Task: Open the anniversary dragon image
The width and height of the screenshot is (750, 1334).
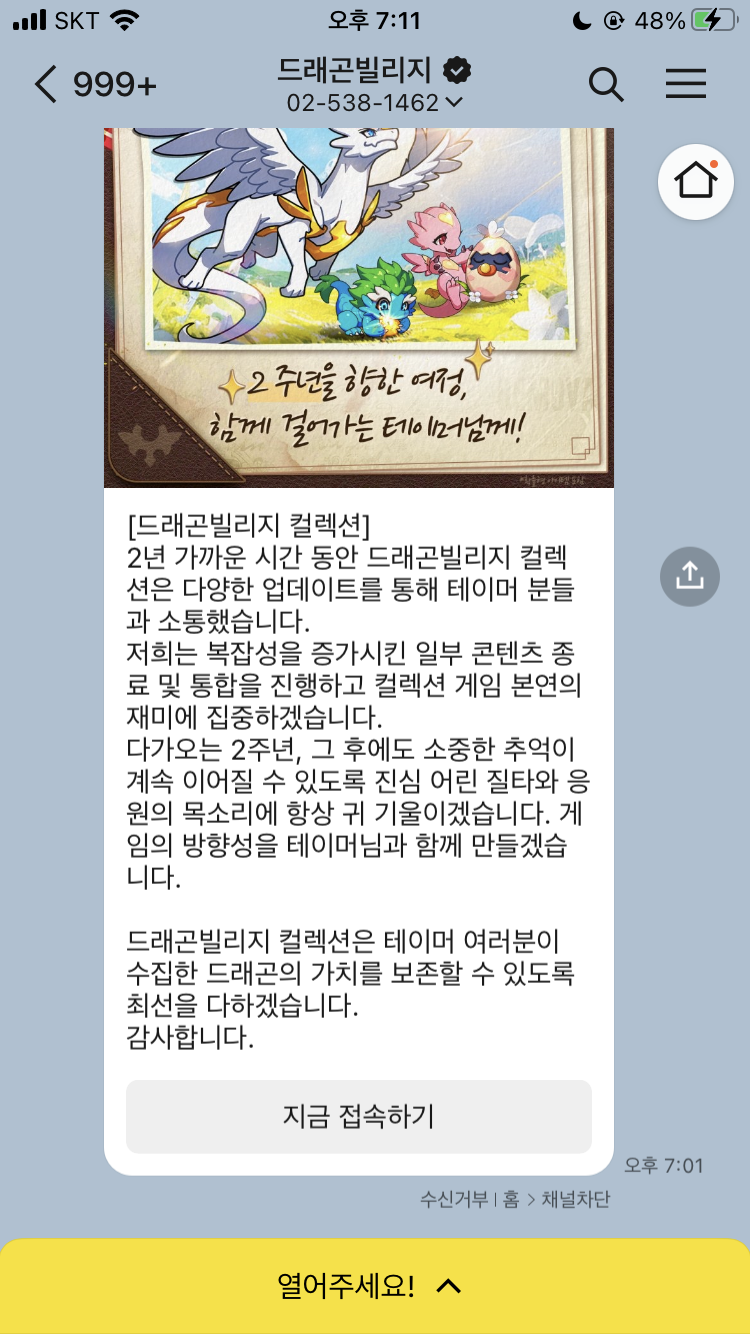Action: pos(359,308)
